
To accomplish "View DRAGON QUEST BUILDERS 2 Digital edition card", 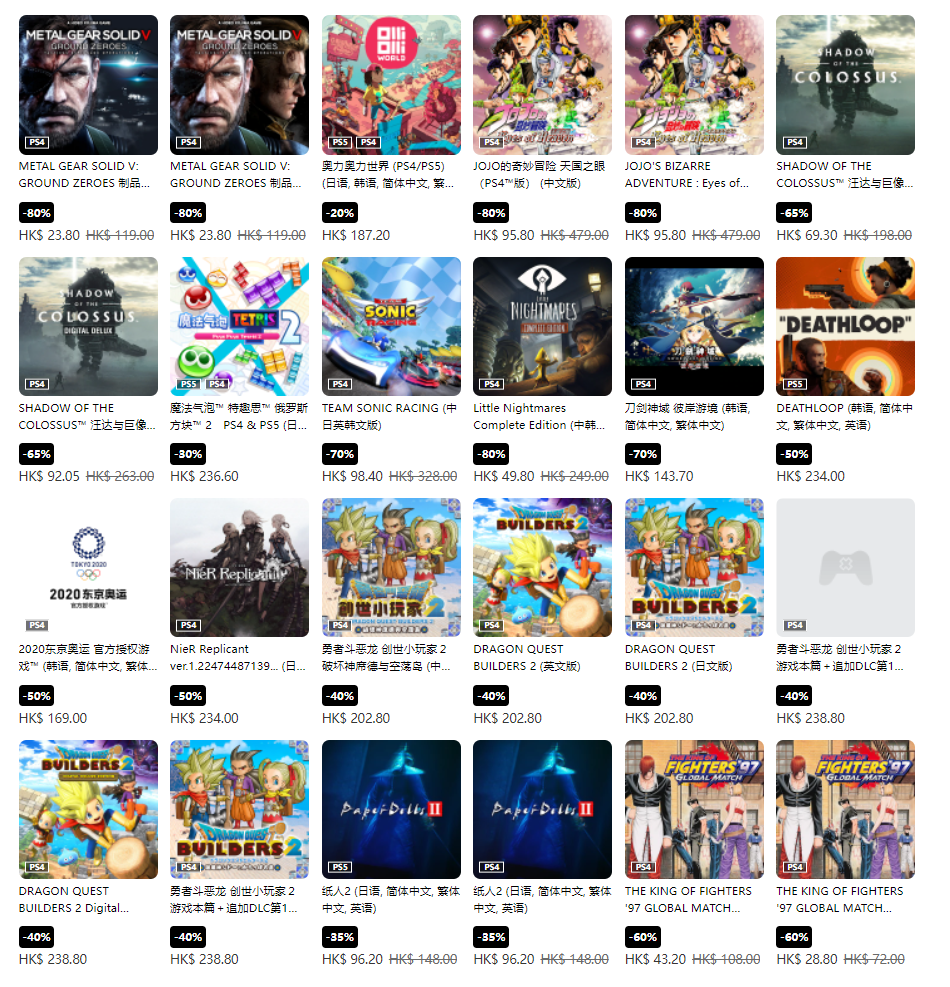I will pyautogui.click(x=88, y=809).
